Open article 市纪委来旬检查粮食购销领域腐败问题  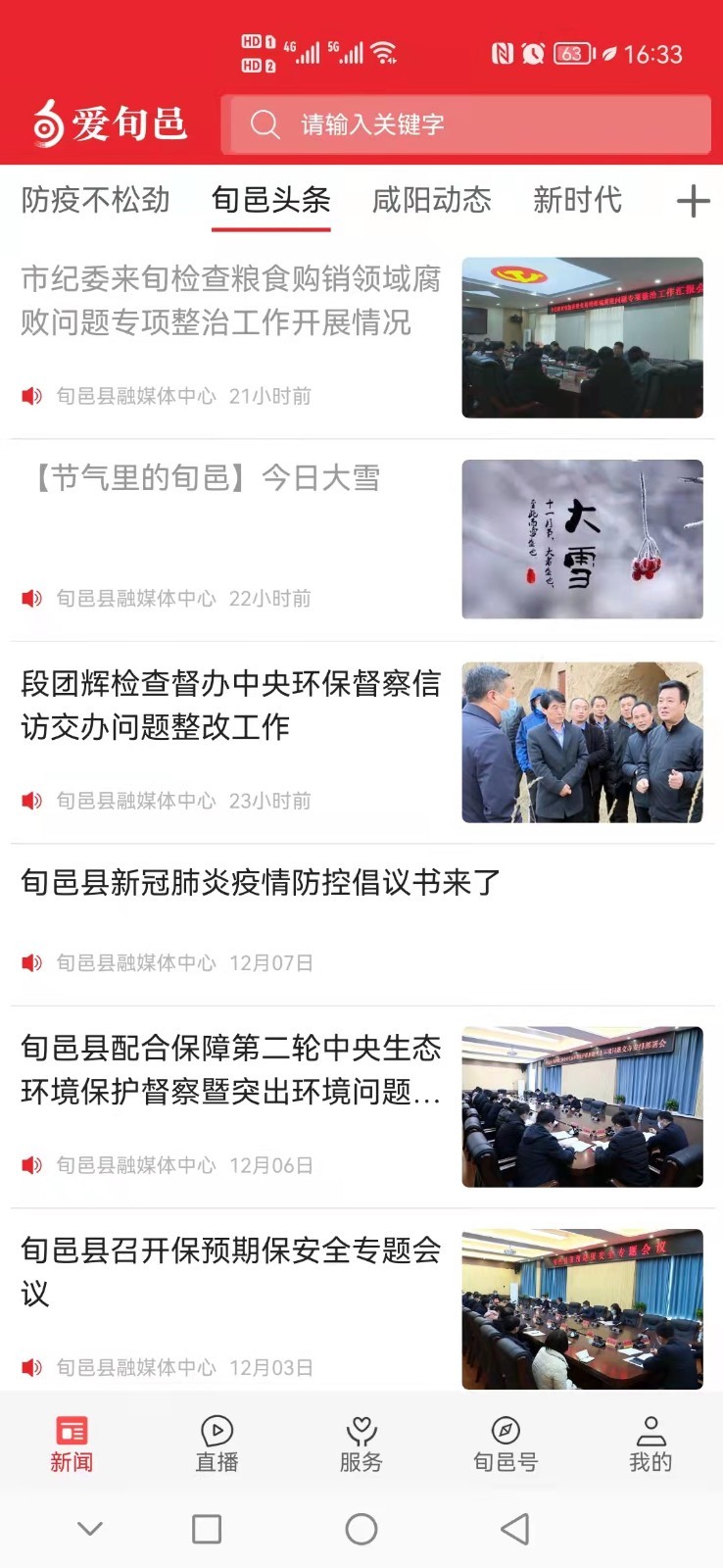pyautogui.click(x=231, y=302)
